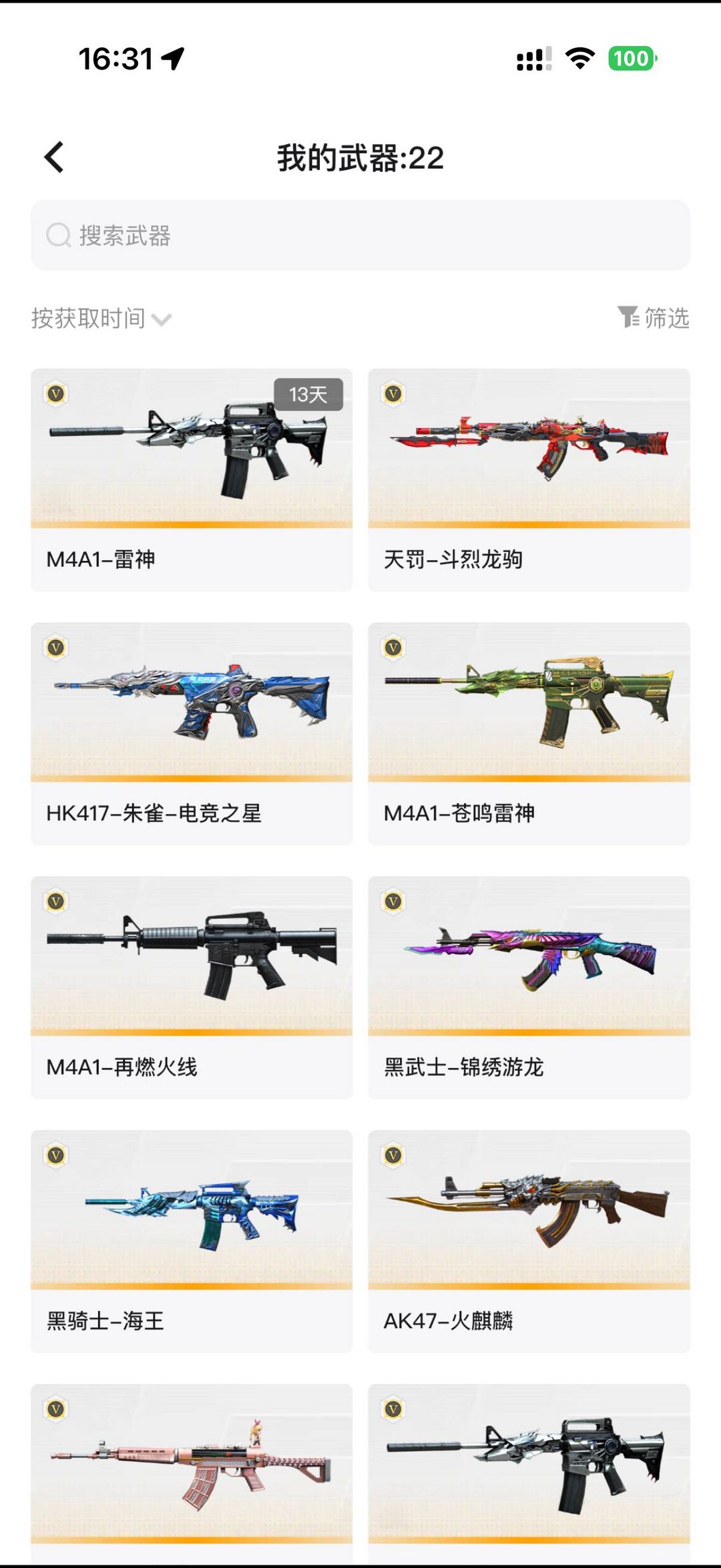This screenshot has height=1568, width=721.
Task: Select the AK47-火麒麟 weapon card
Action: [529, 1241]
